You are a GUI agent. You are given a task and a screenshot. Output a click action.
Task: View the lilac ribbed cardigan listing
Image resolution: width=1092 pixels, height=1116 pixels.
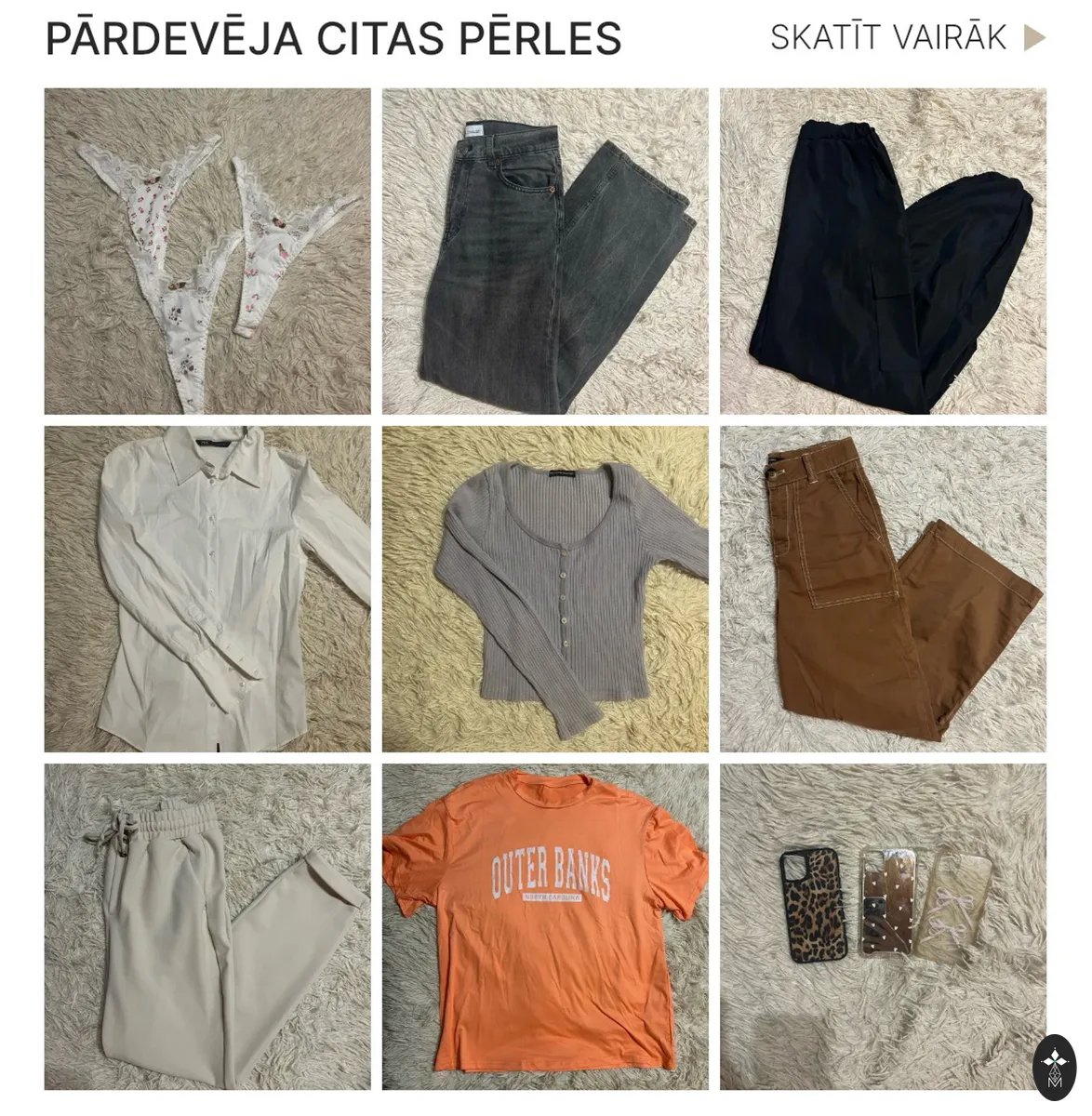coord(545,590)
